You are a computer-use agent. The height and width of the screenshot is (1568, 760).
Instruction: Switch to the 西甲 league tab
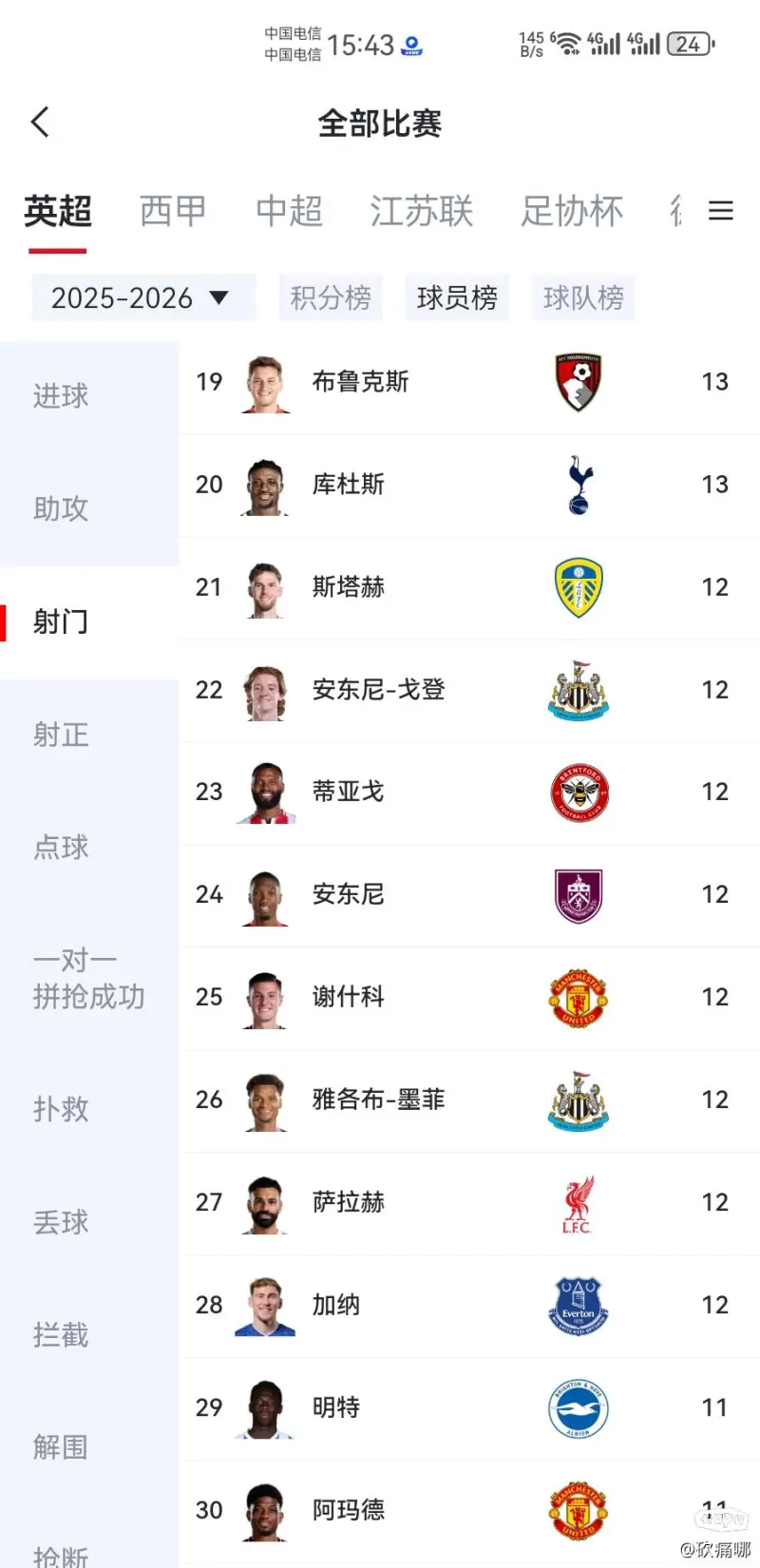pyautogui.click(x=173, y=211)
